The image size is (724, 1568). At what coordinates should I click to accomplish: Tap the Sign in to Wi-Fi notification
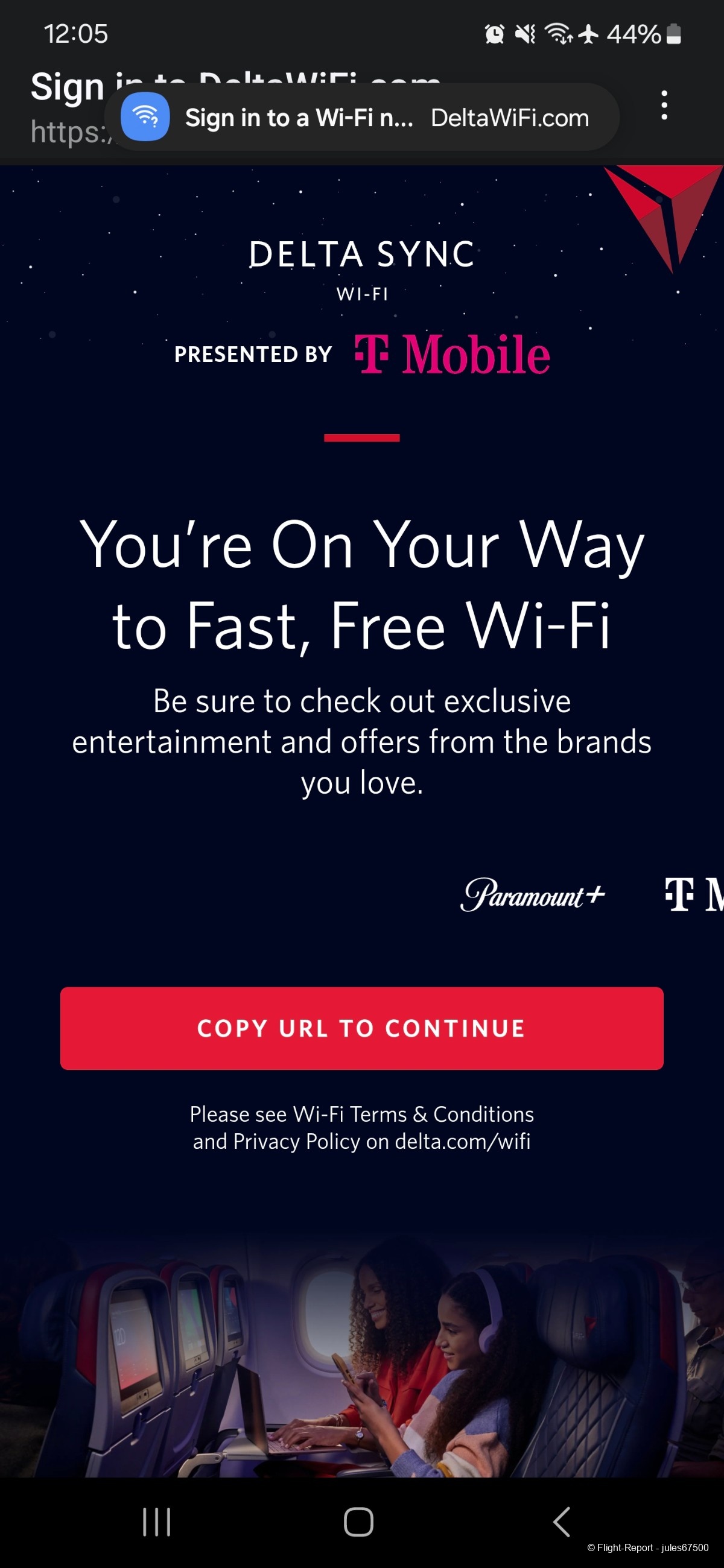point(361,118)
